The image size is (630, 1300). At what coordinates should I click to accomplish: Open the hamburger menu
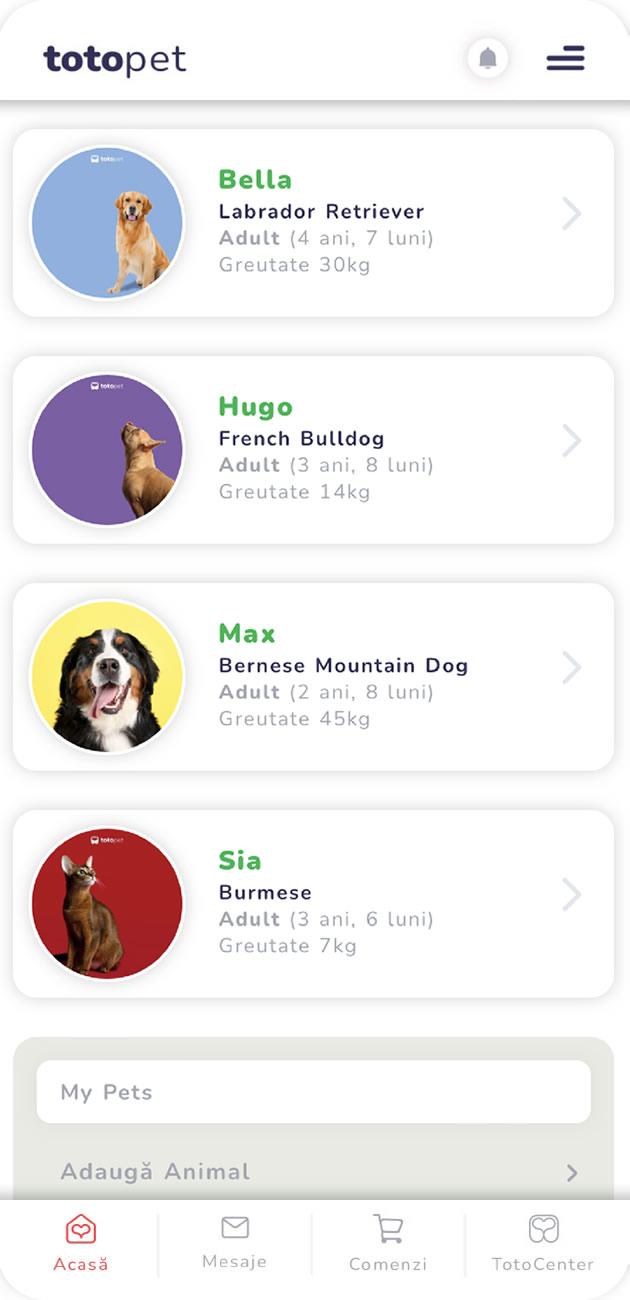pos(565,59)
